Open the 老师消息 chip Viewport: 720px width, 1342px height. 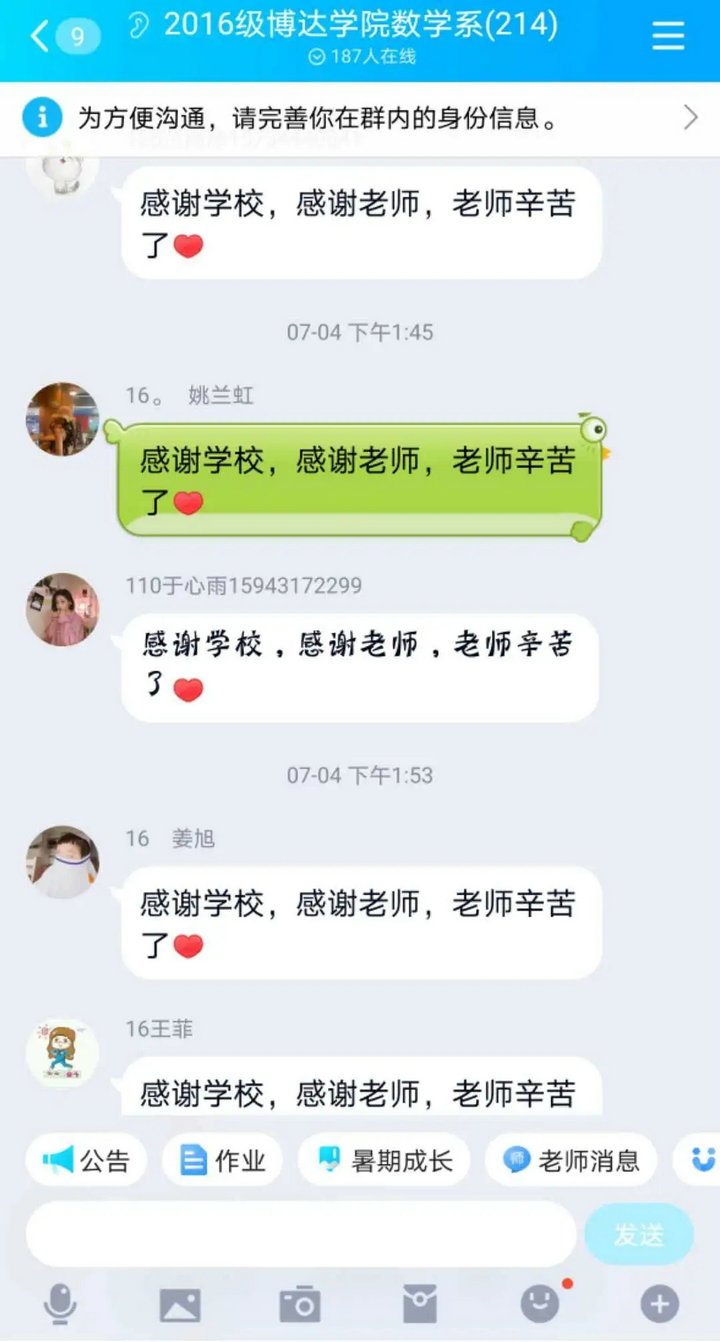571,1160
